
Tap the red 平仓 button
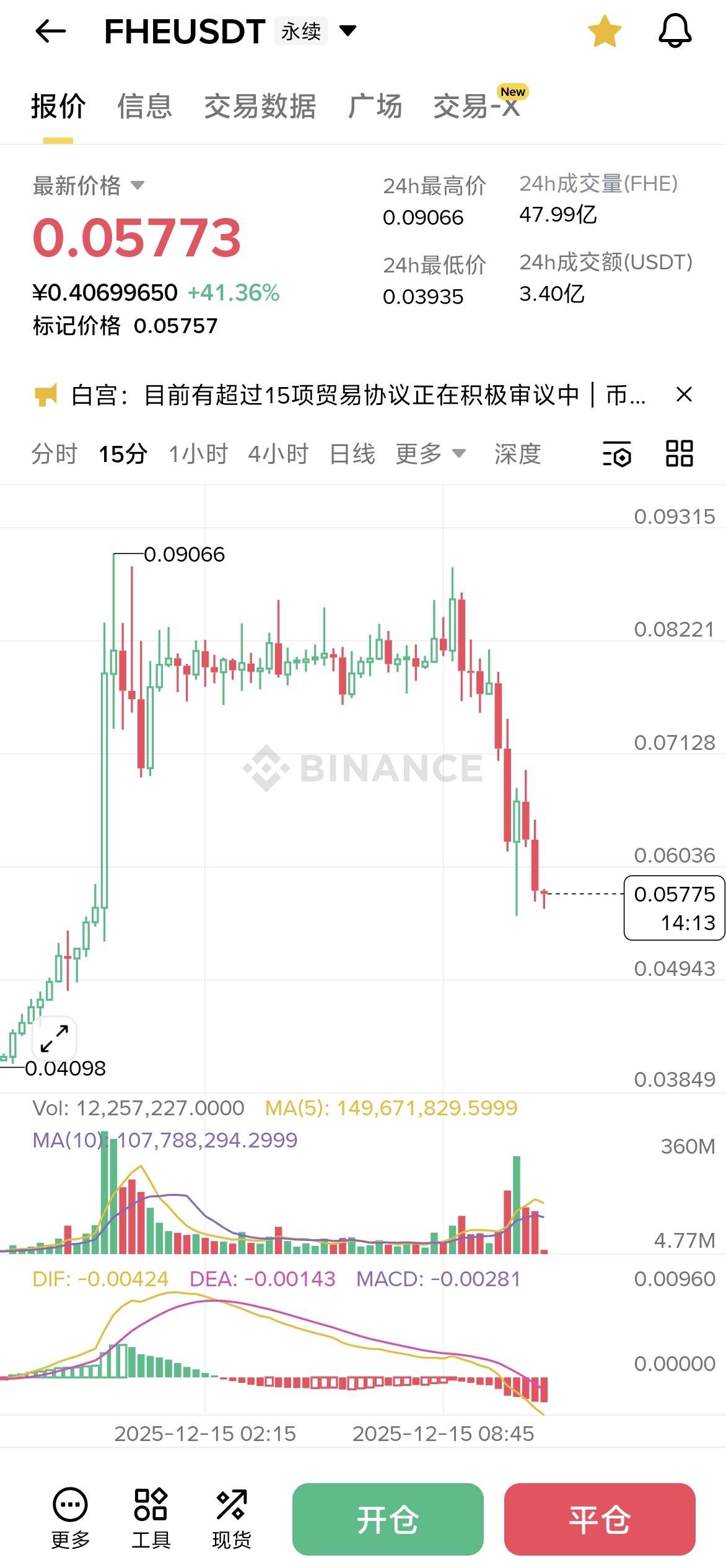click(x=600, y=1519)
